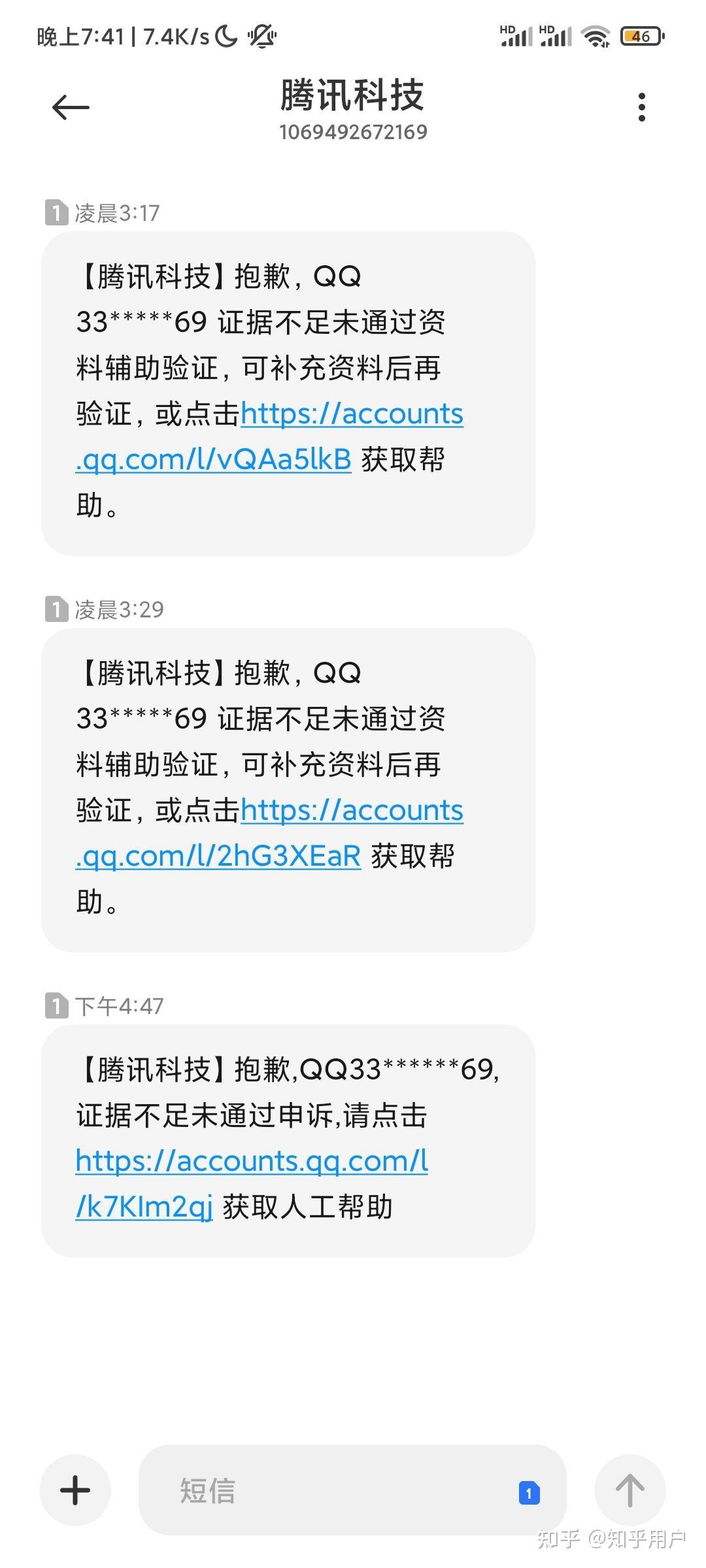
Task: Tap the sender number 1069492672169
Action: click(352, 133)
